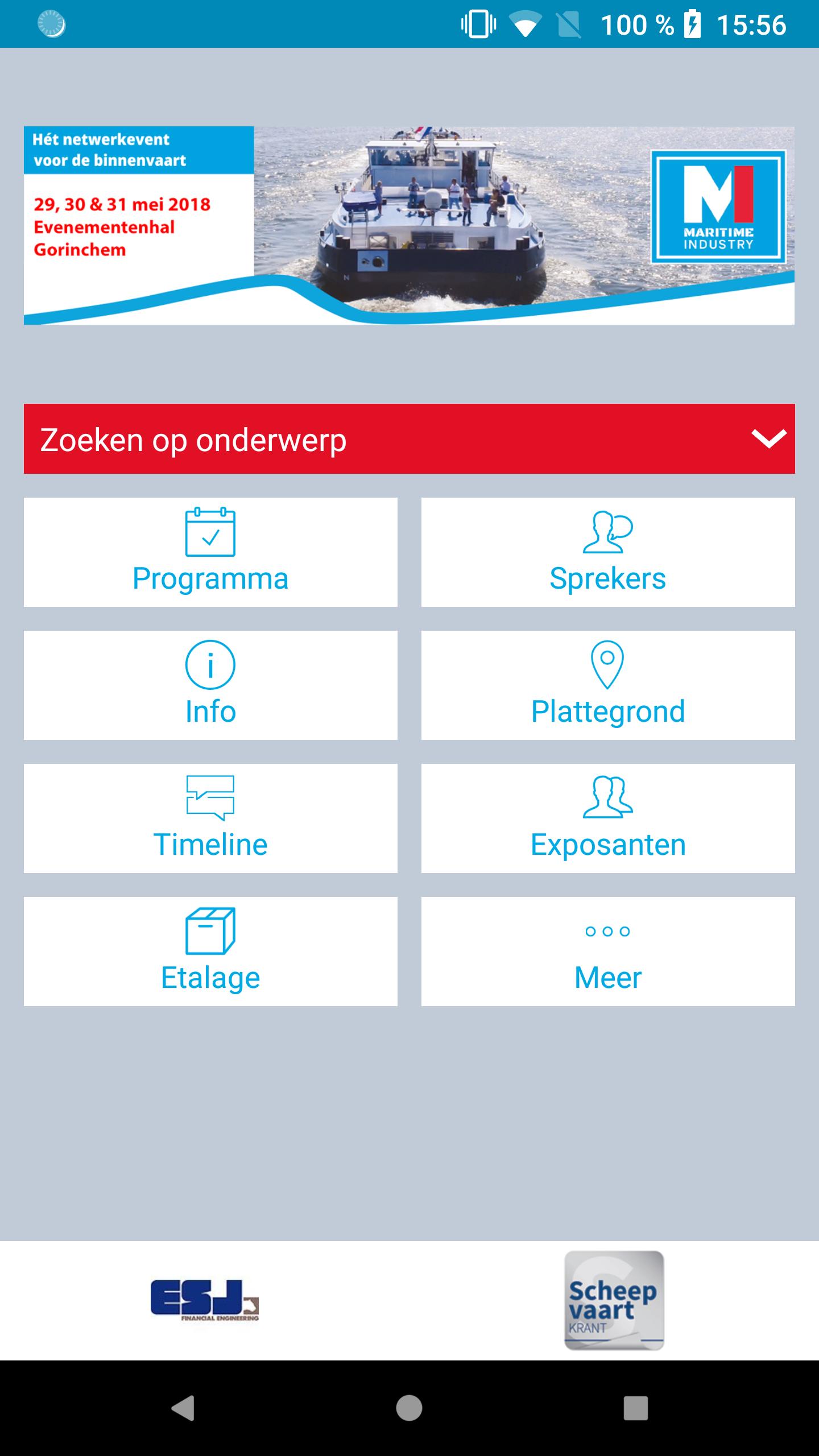Tap the battery indicator in status bar

point(694,24)
